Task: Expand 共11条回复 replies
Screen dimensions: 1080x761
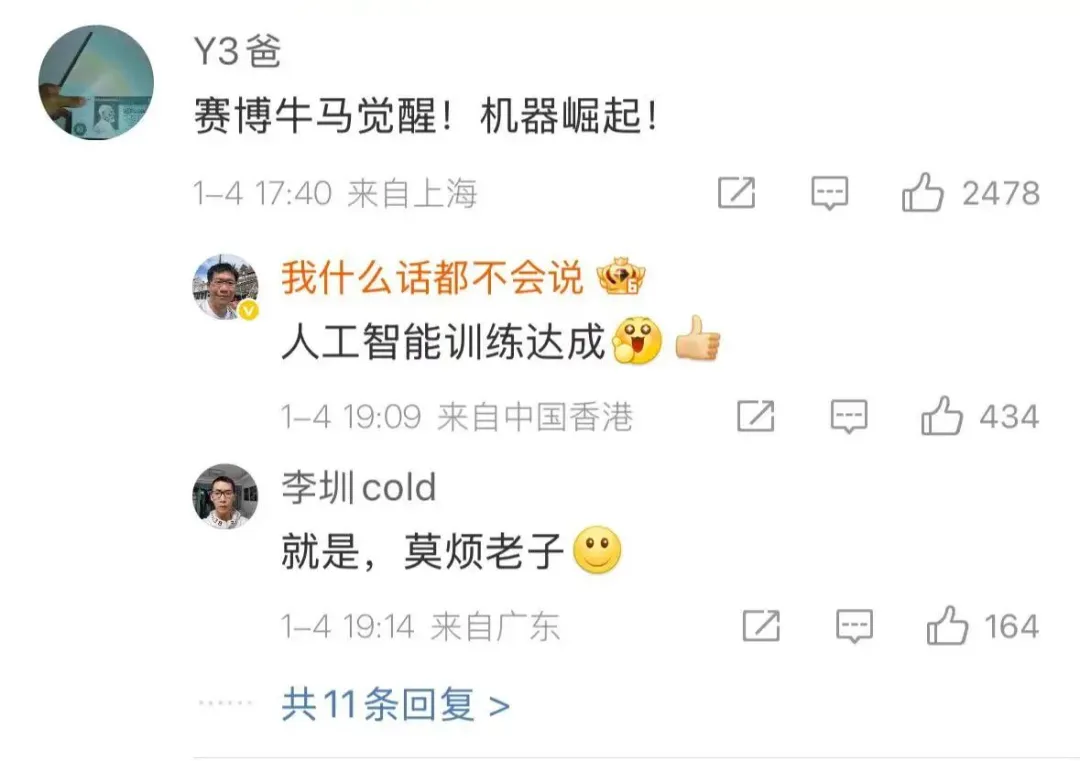Action: coord(395,706)
